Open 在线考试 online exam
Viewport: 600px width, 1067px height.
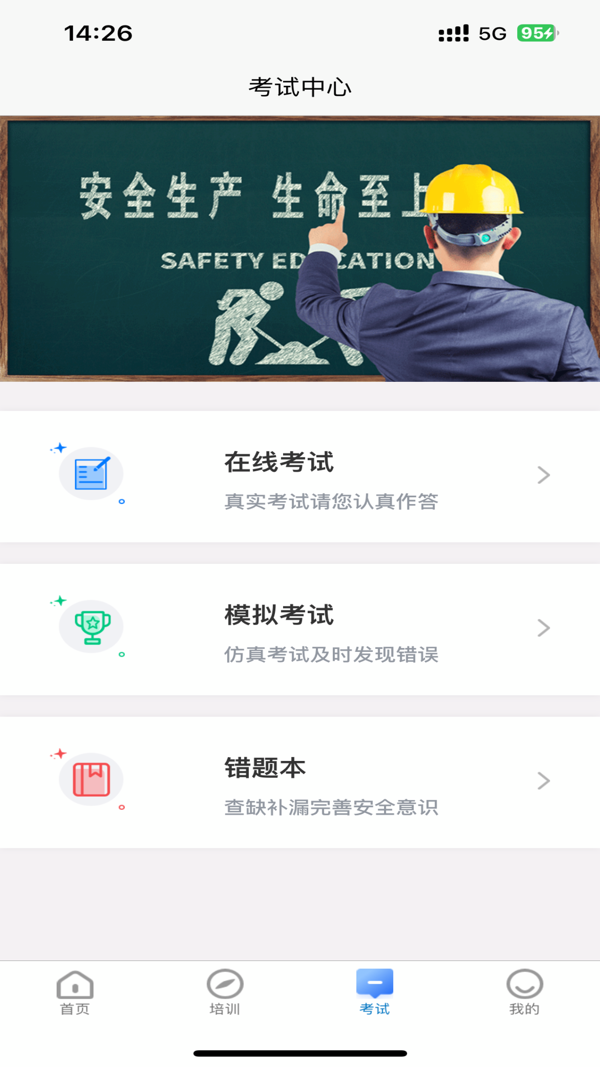[x=300, y=476]
